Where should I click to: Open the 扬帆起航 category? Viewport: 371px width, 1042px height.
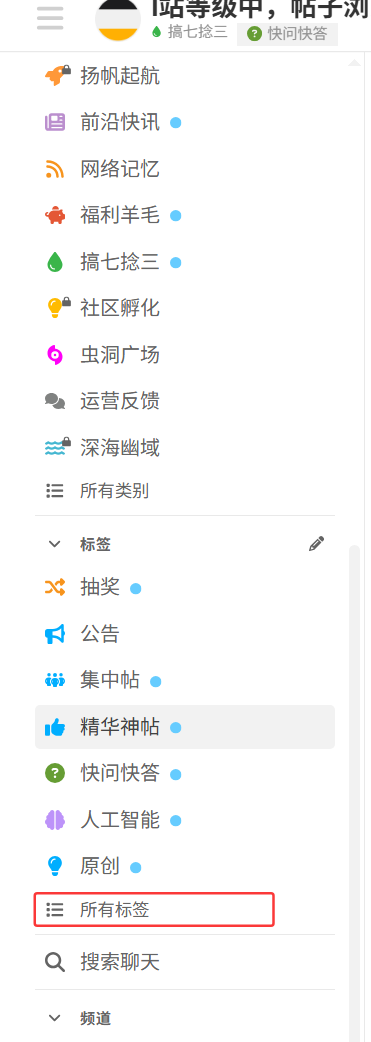pos(185,76)
